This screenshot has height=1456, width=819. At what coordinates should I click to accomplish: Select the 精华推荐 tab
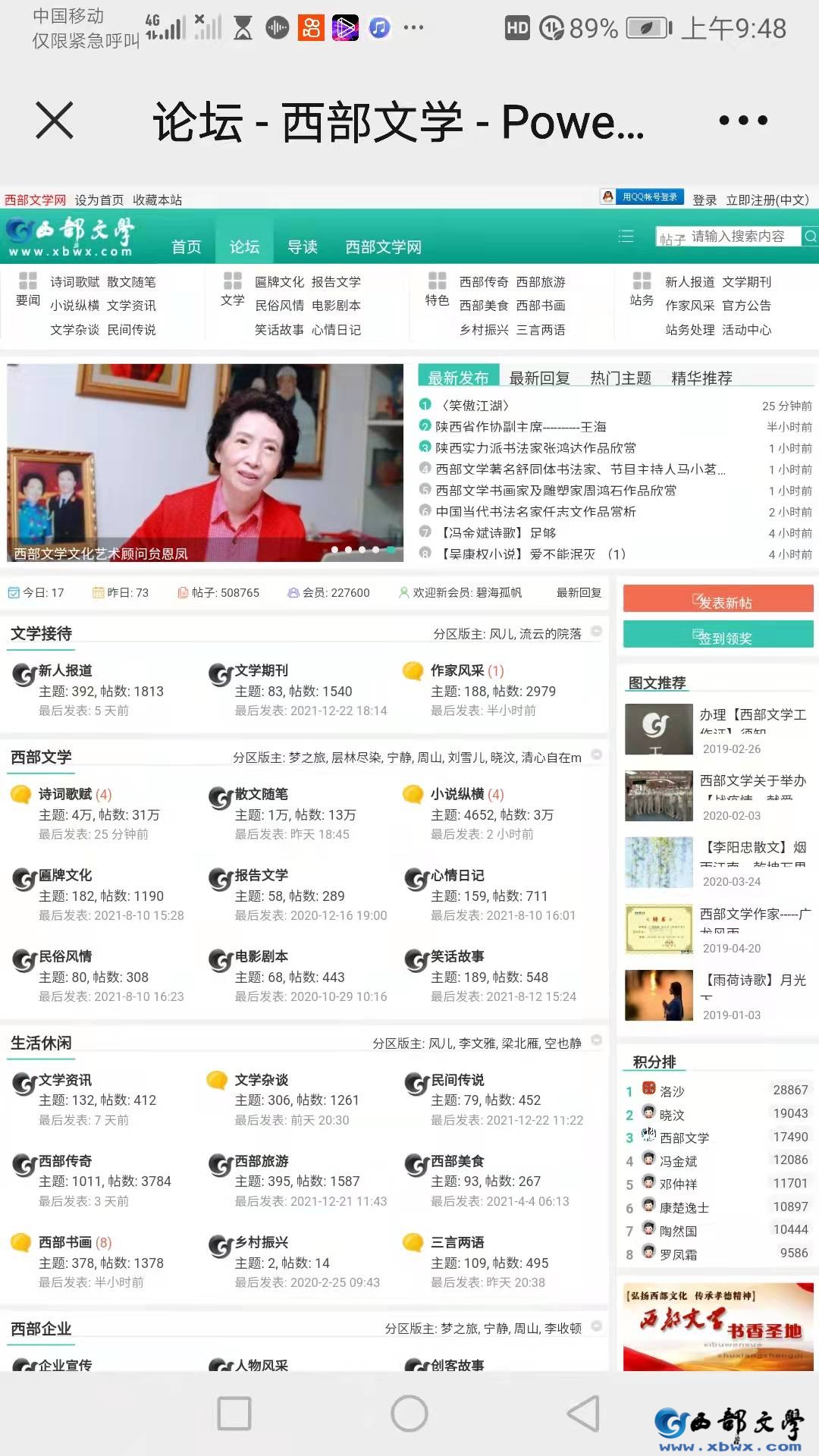pyautogui.click(x=701, y=378)
